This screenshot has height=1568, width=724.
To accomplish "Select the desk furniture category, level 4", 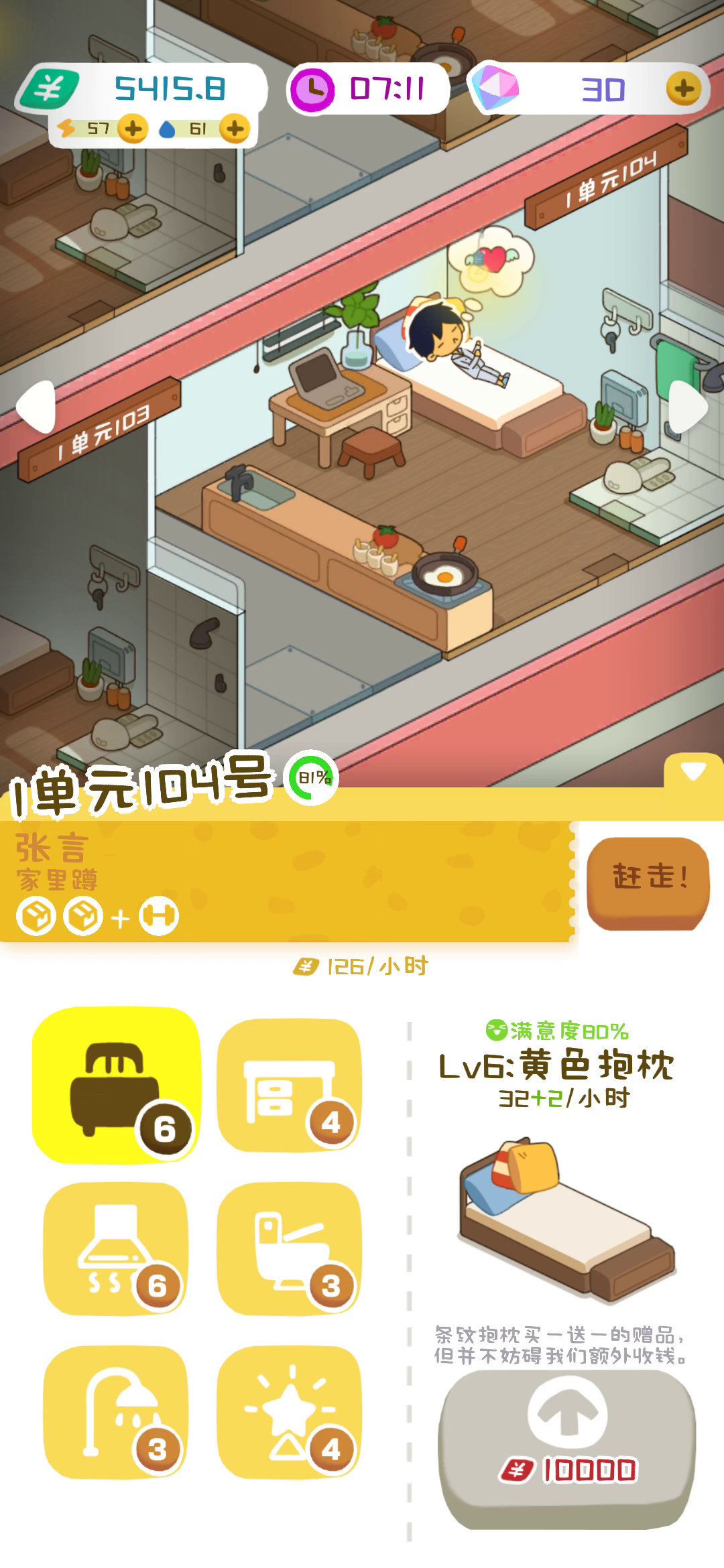I will (289, 1085).
